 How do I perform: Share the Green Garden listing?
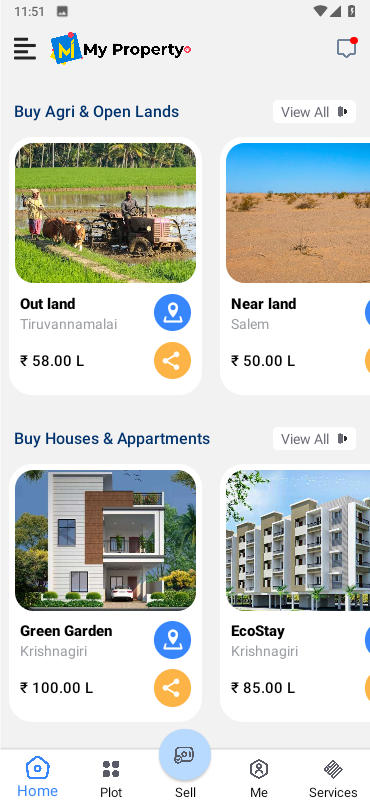pyautogui.click(x=173, y=688)
